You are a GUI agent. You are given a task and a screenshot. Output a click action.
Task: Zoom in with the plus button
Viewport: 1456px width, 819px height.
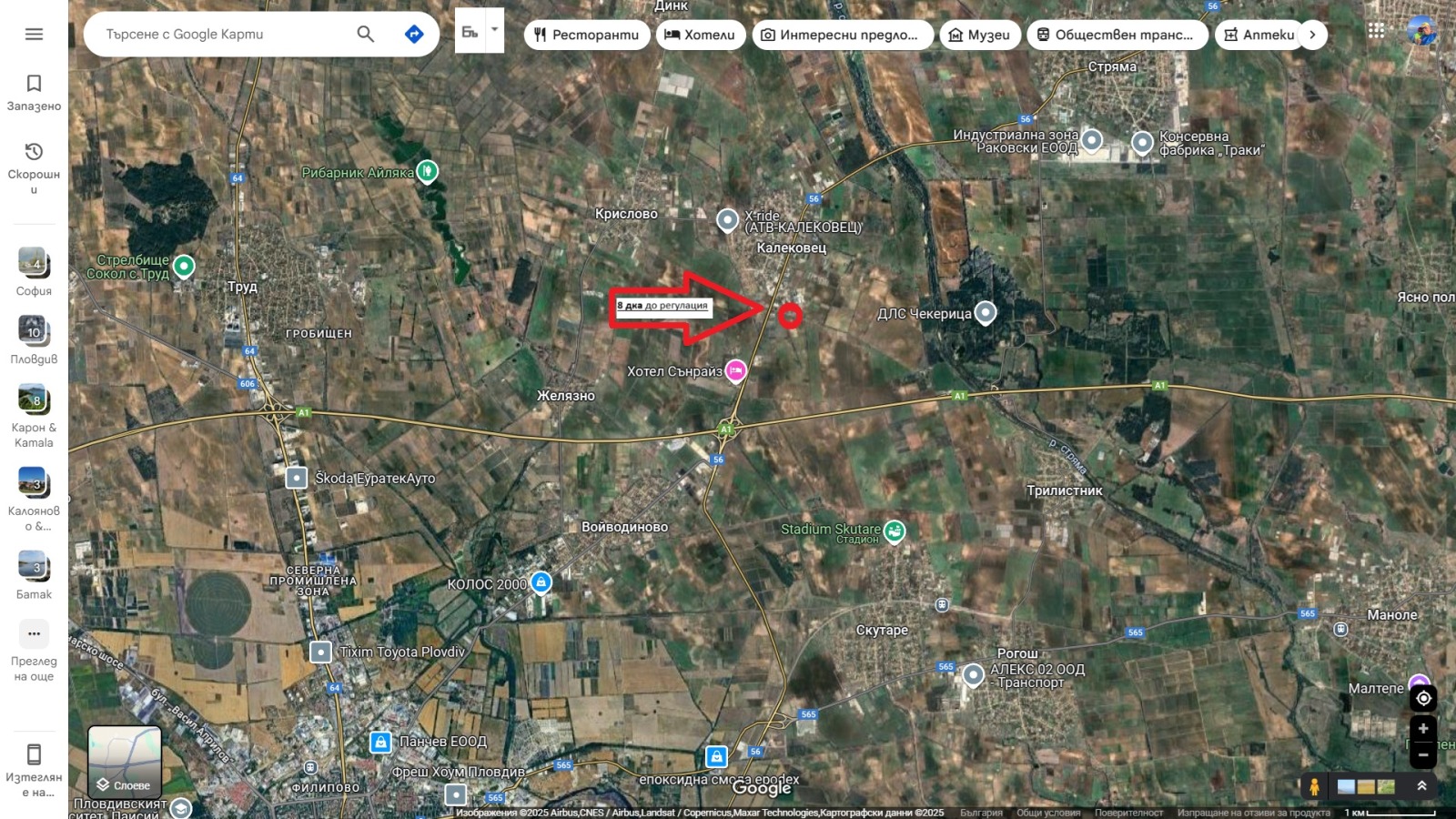tap(1423, 728)
